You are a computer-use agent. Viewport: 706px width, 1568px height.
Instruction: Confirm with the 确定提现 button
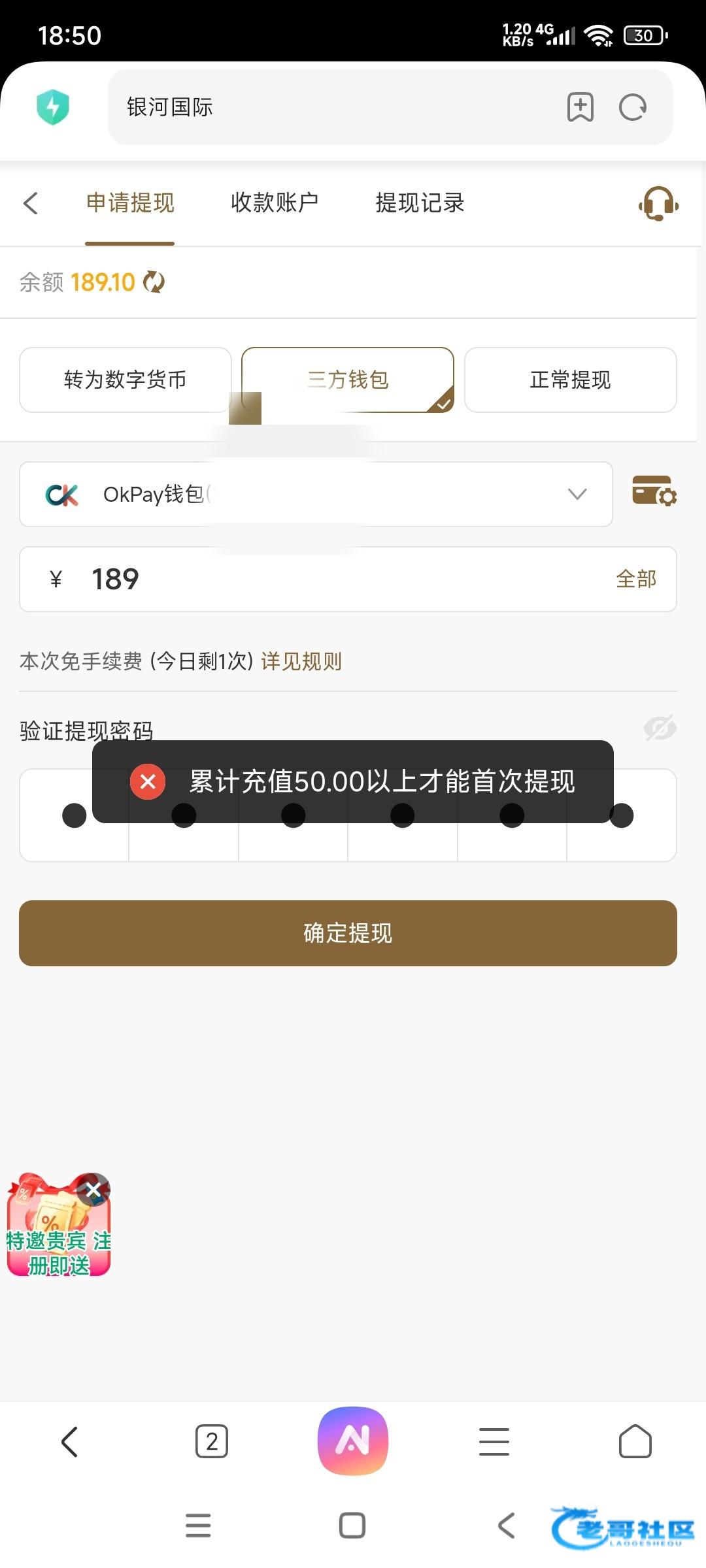348,933
